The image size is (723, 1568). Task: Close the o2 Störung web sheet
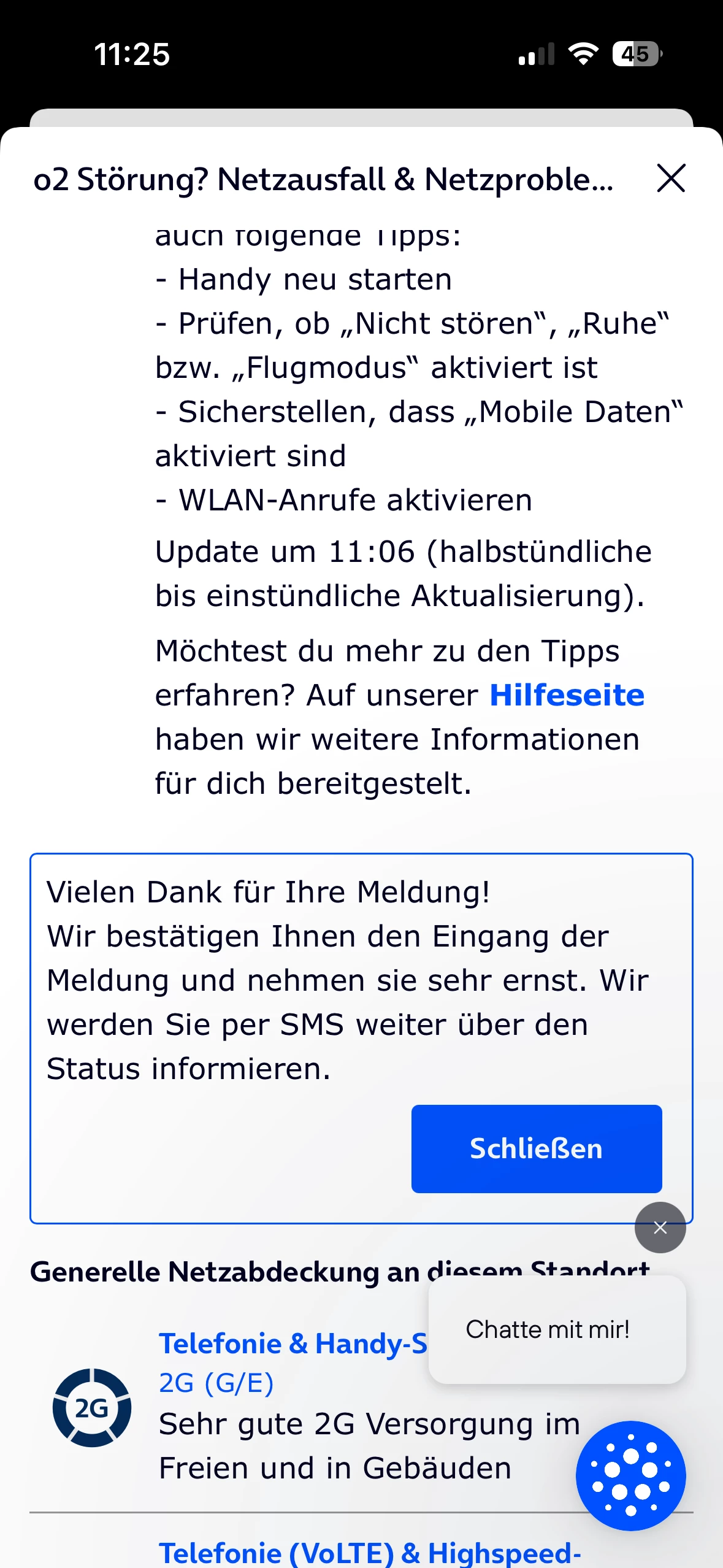pos(670,179)
